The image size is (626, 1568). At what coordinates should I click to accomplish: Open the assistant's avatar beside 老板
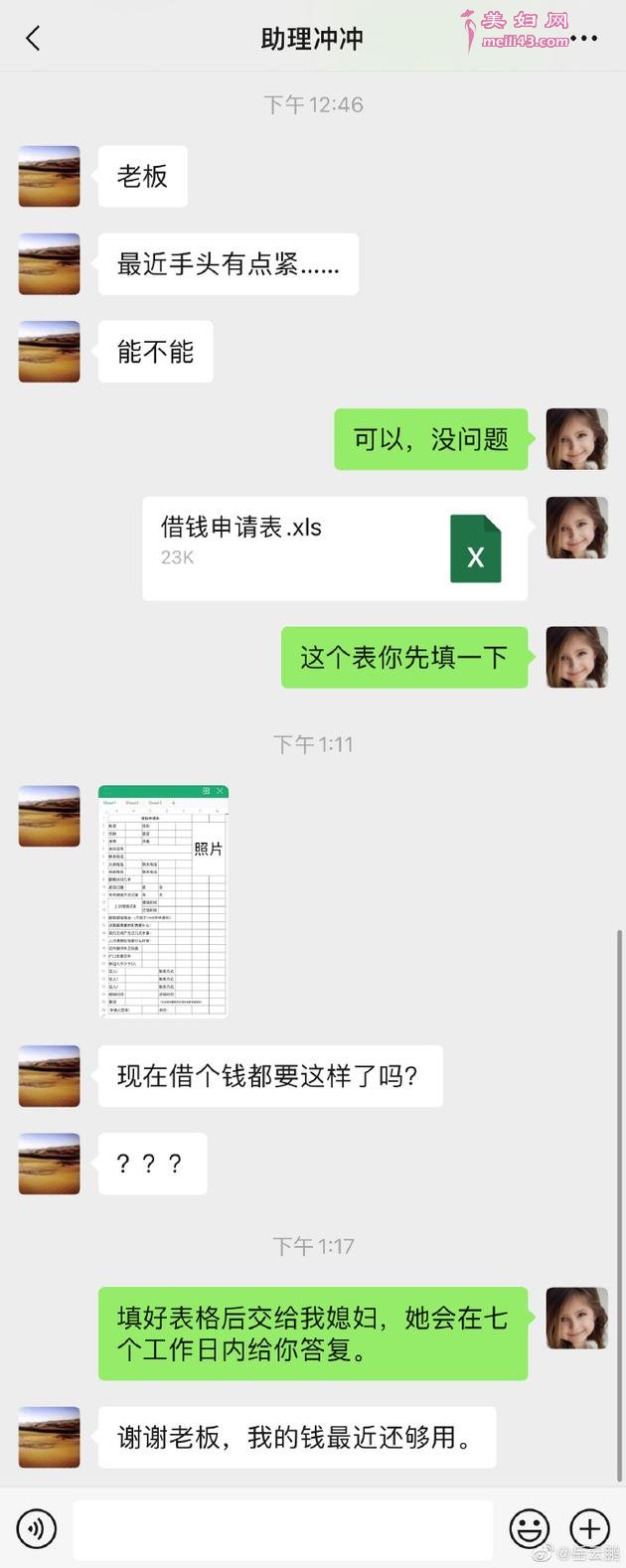(50, 177)
